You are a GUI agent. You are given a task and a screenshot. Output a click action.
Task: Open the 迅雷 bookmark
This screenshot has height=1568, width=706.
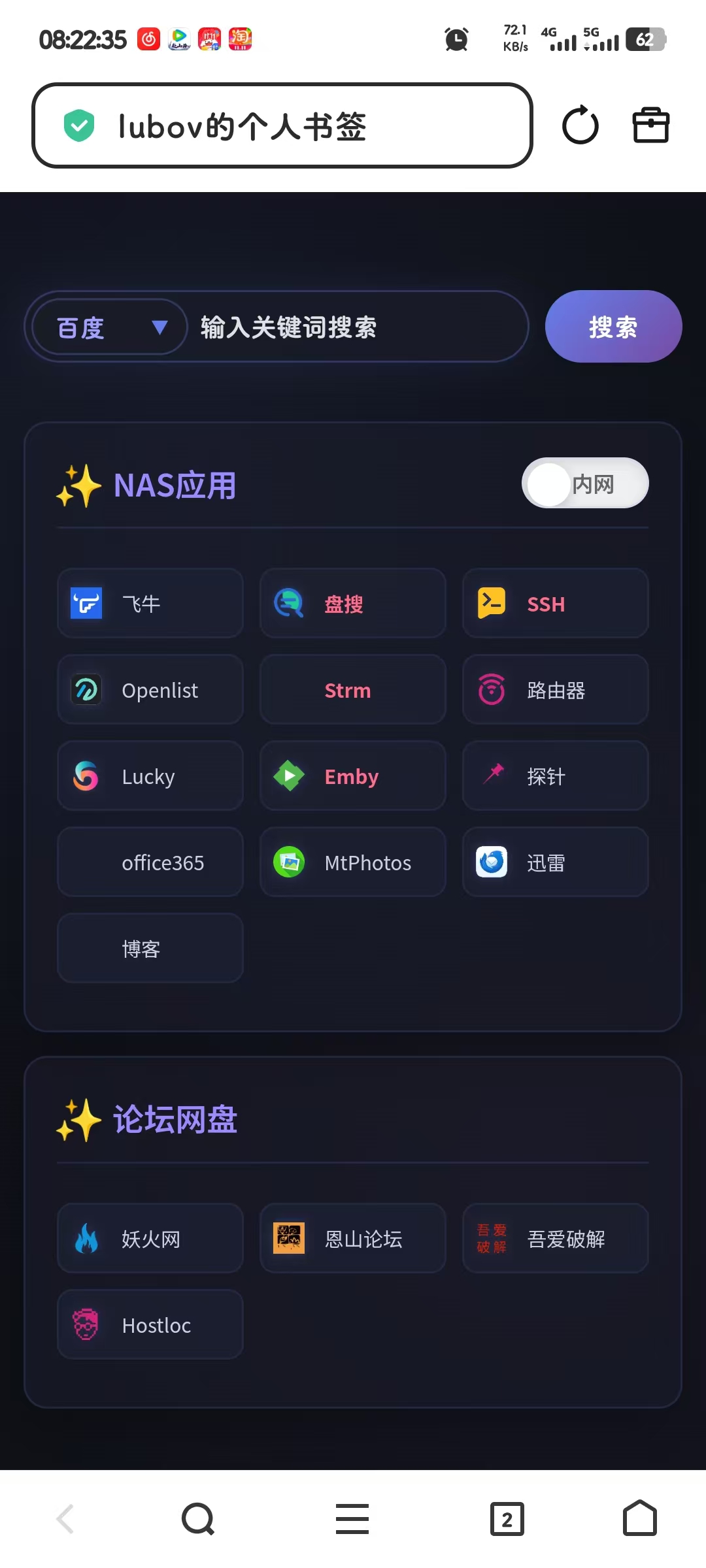(555, 862)
